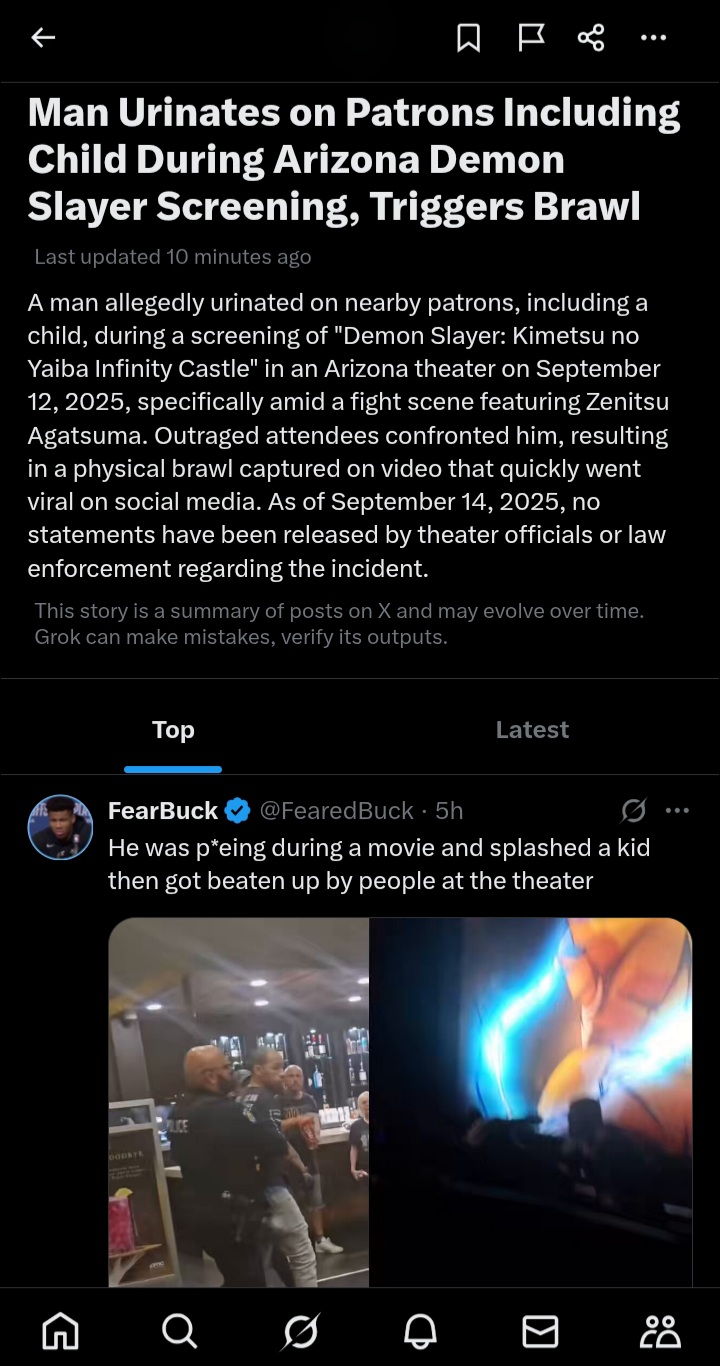Open FearBuck's profile picture
The height and width of the screenshot is (1366, 720).
click(60, 827)
